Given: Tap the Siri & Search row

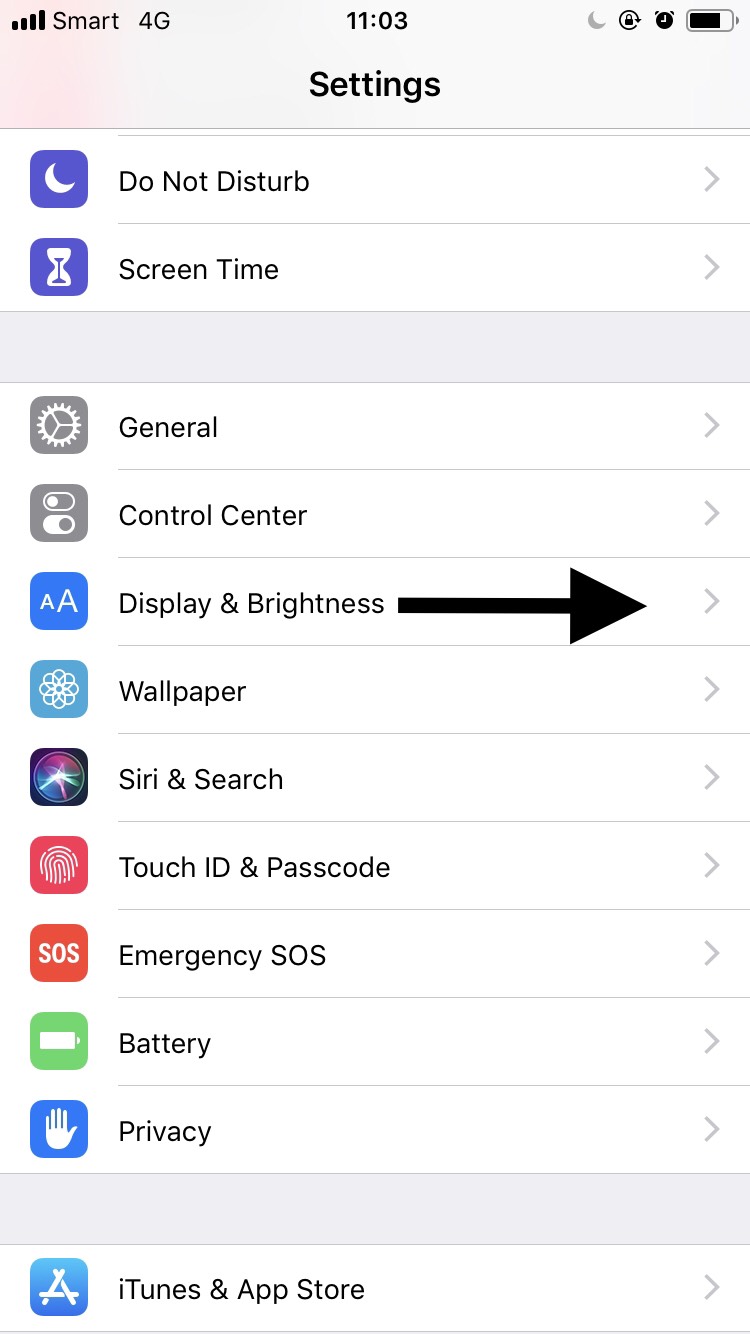Looking at the screenshot, I should click(x=201, y=779).
